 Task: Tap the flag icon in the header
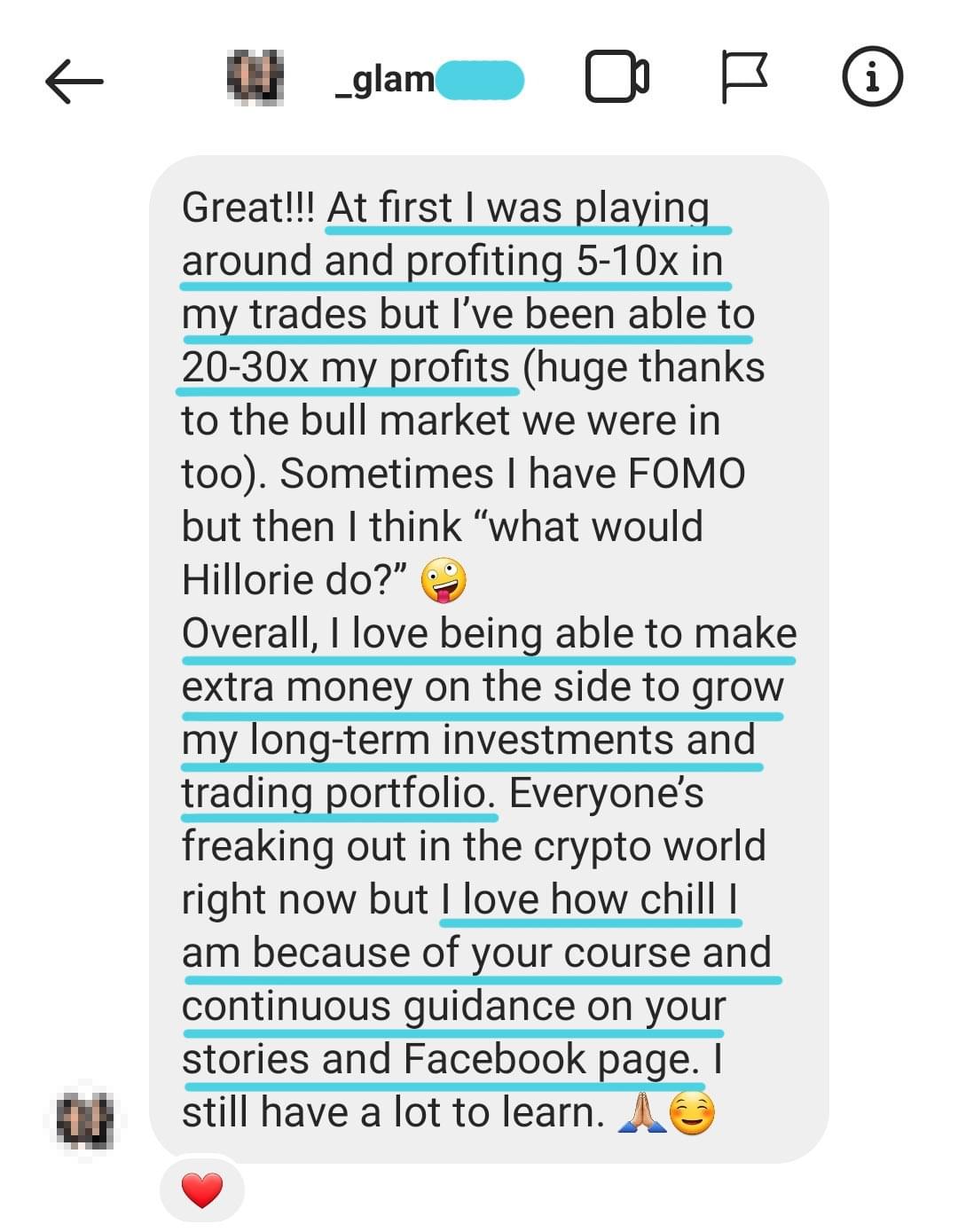743,78
